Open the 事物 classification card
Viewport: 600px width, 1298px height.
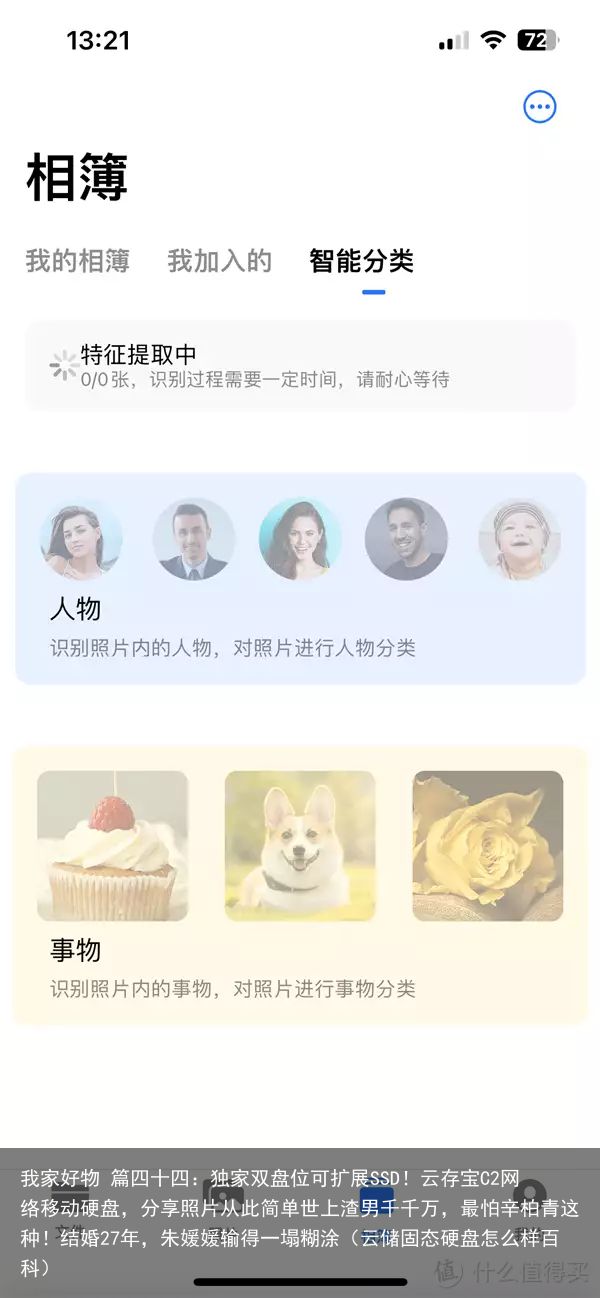(x=300, y=885)
